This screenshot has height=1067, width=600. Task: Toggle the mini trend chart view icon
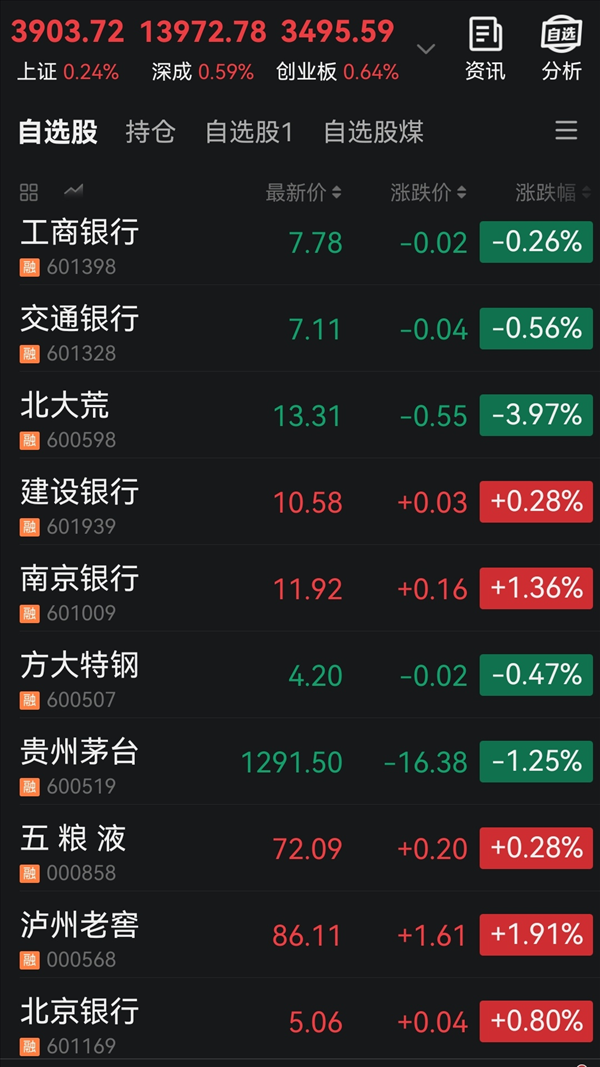coord(73,191)
